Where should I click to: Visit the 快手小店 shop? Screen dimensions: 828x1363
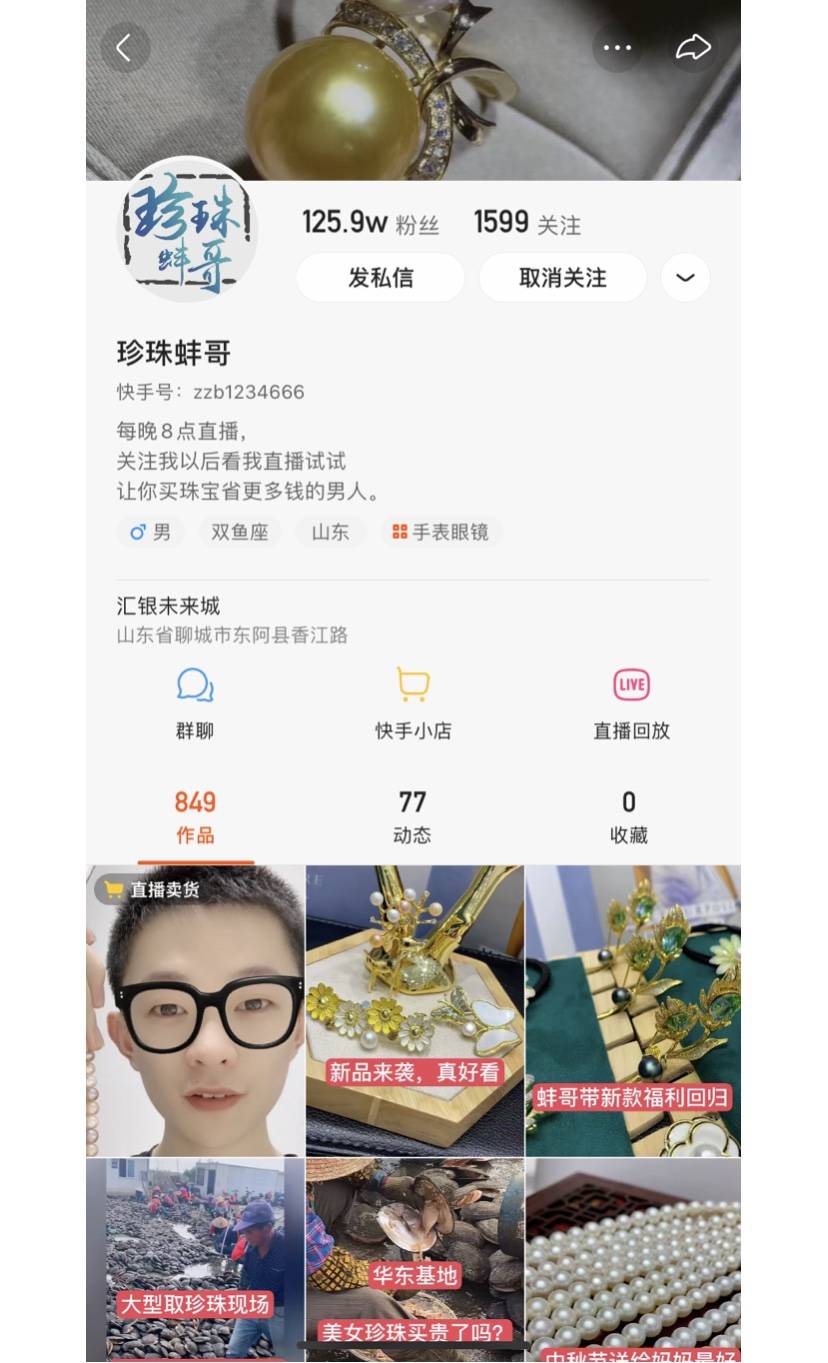(x=413, y=704)
